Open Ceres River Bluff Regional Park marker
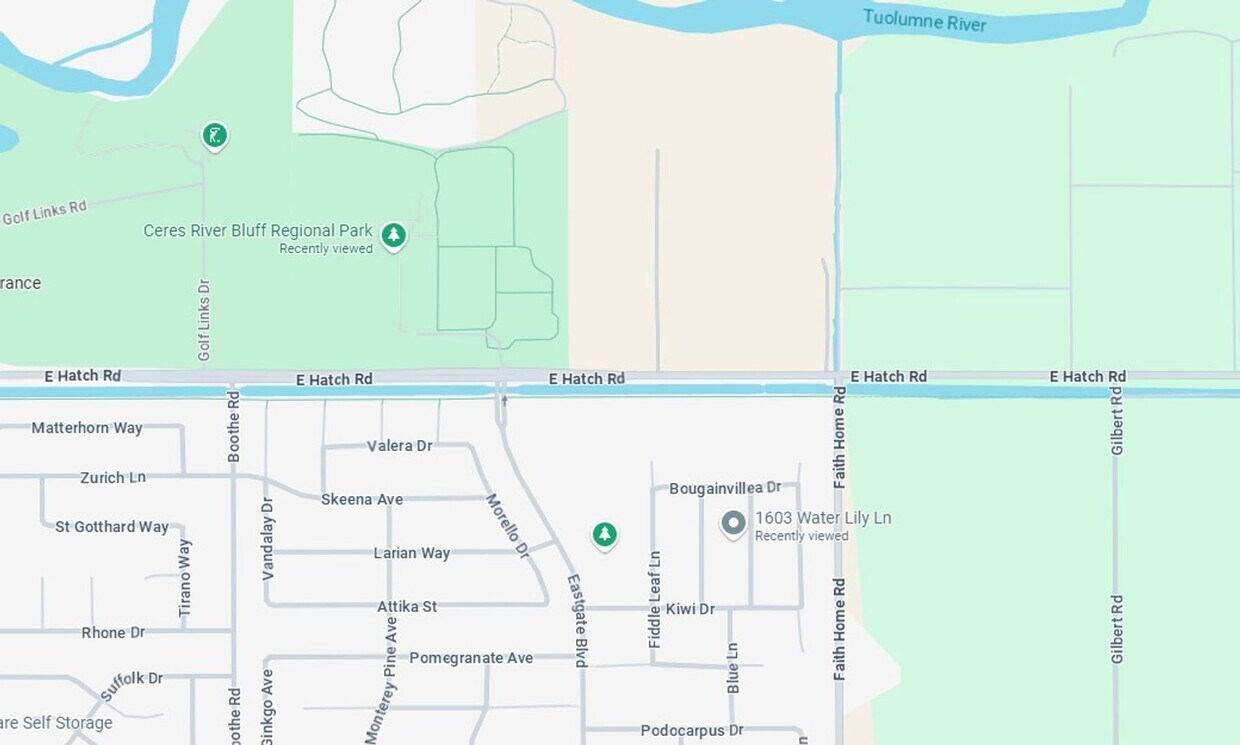This screenshot has width=1240, height=745. 394,235
